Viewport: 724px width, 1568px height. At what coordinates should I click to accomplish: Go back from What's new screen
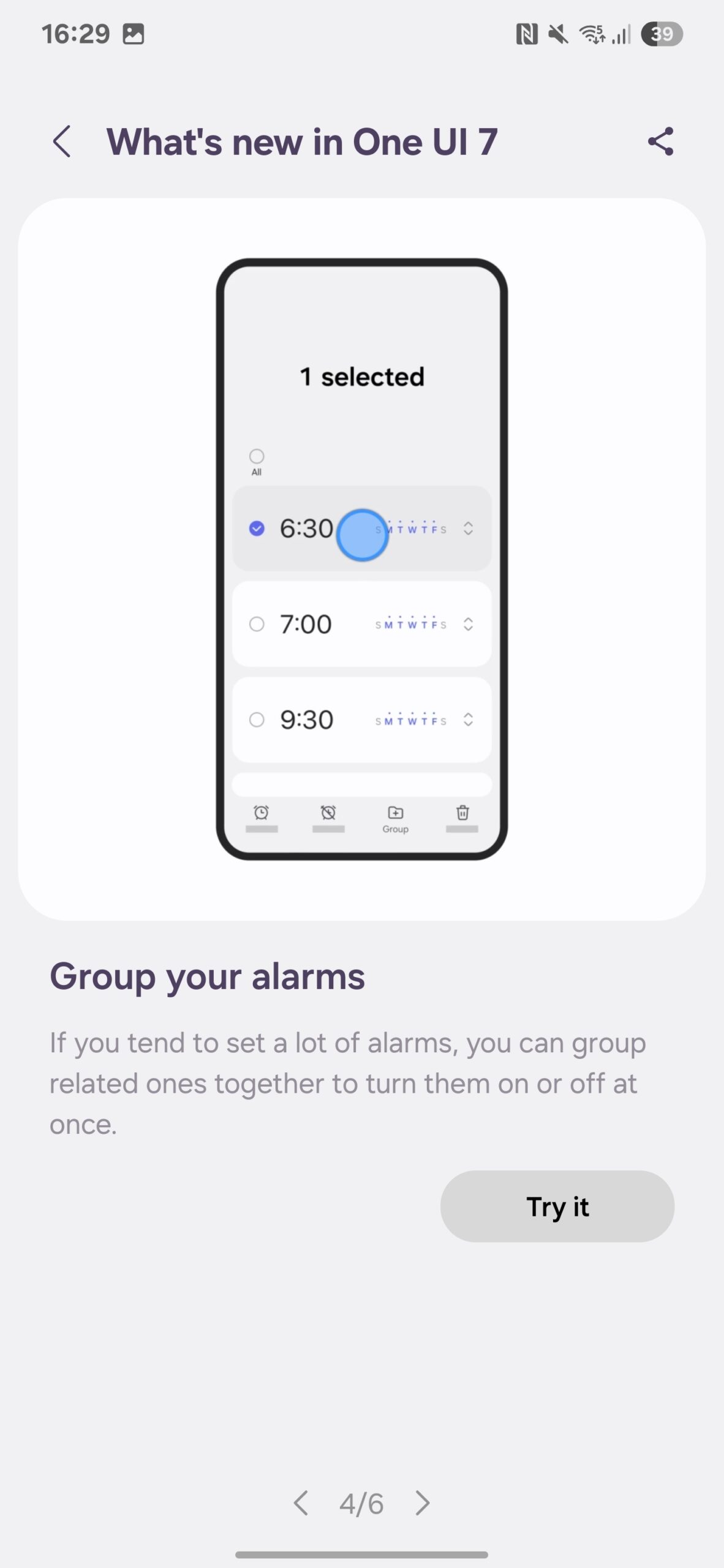(x=62, y=141)
